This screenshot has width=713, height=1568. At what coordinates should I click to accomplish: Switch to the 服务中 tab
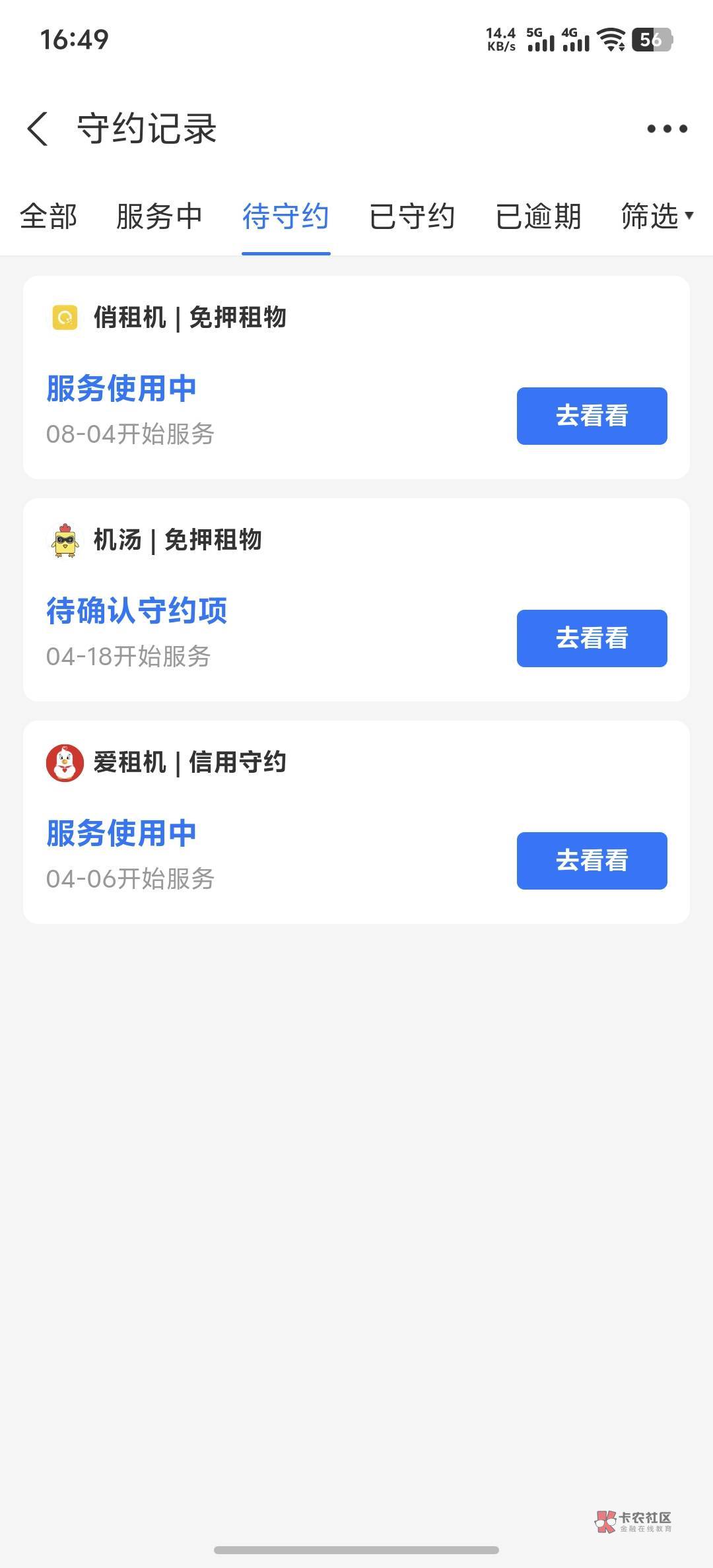pyautogui.click(x=159, y=216)
